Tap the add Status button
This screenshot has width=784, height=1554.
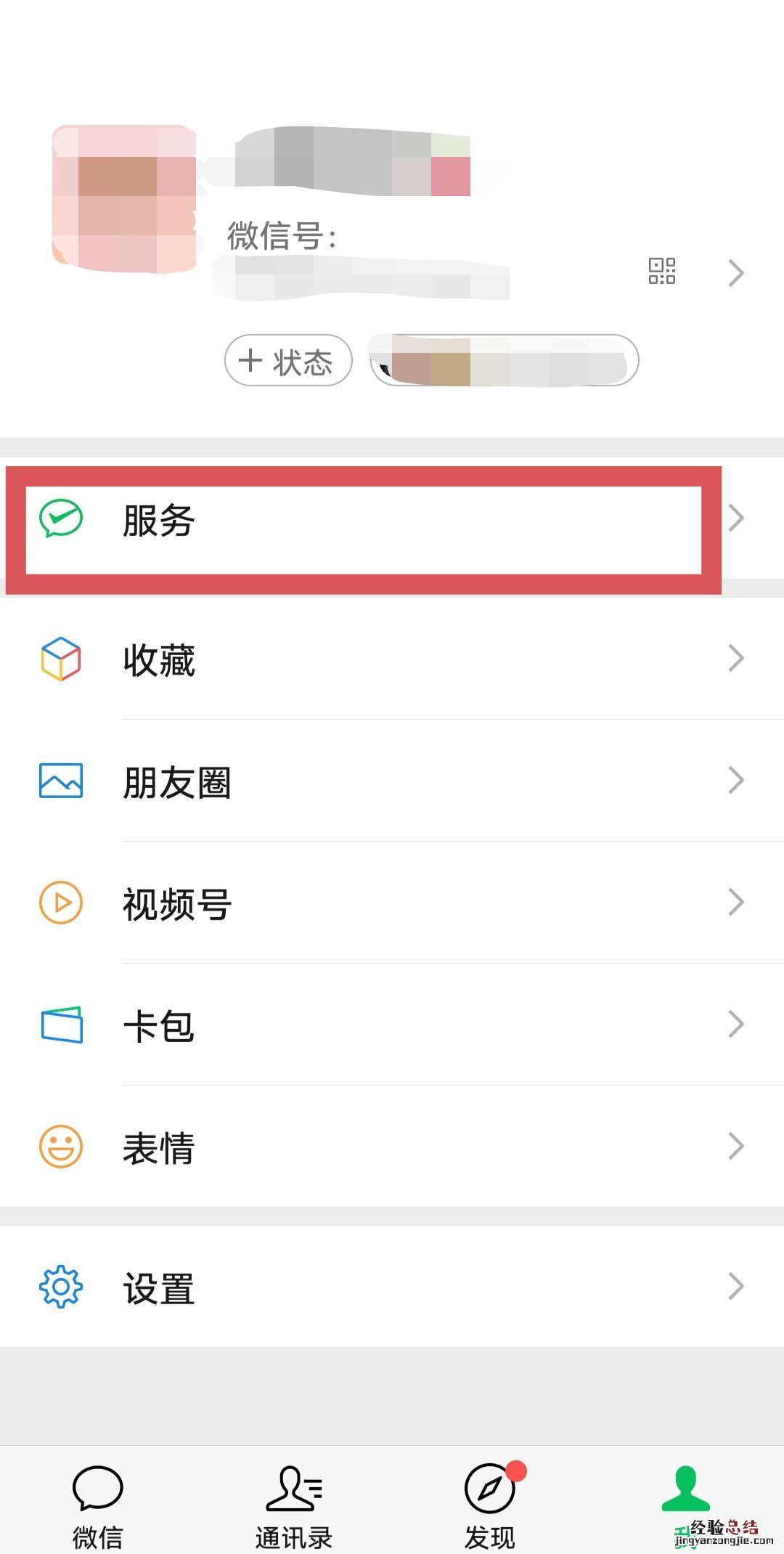(287, 360)
